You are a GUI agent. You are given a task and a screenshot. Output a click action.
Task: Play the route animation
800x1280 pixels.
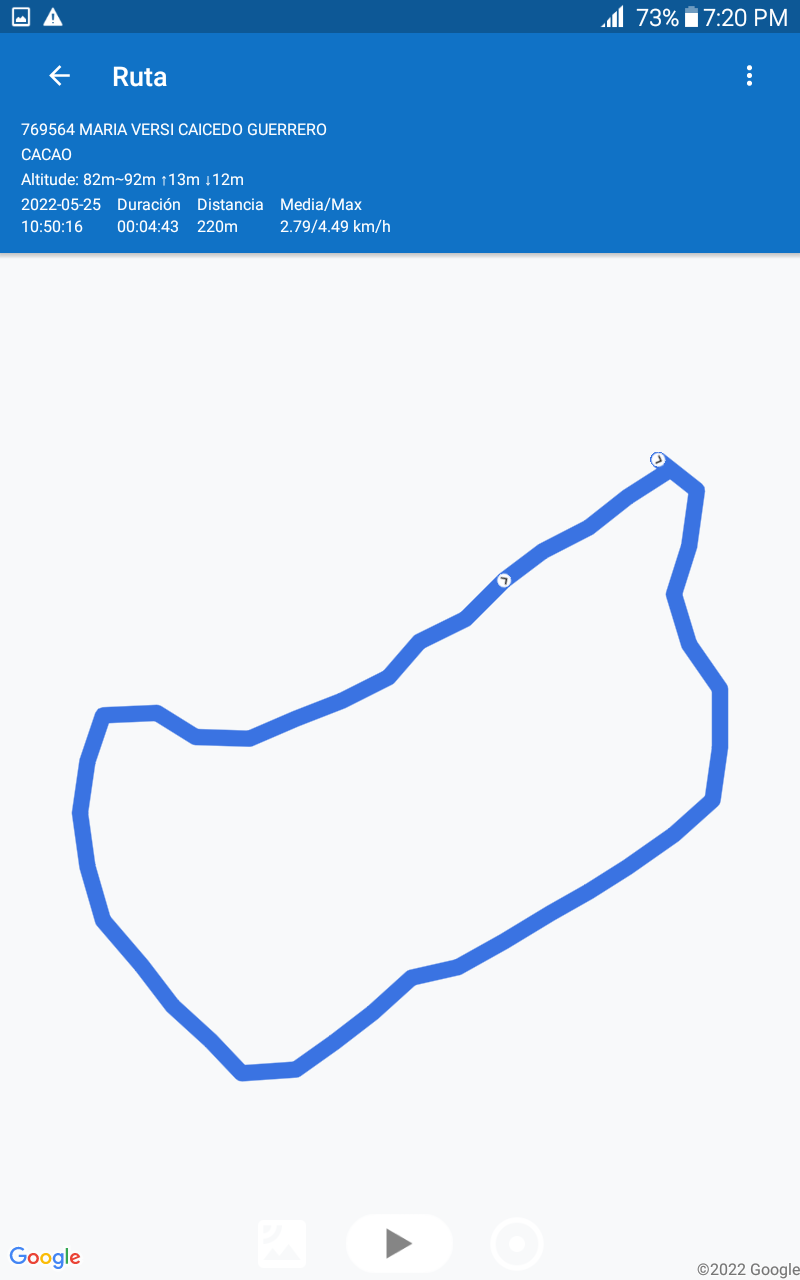click(x=399, y=1243)
